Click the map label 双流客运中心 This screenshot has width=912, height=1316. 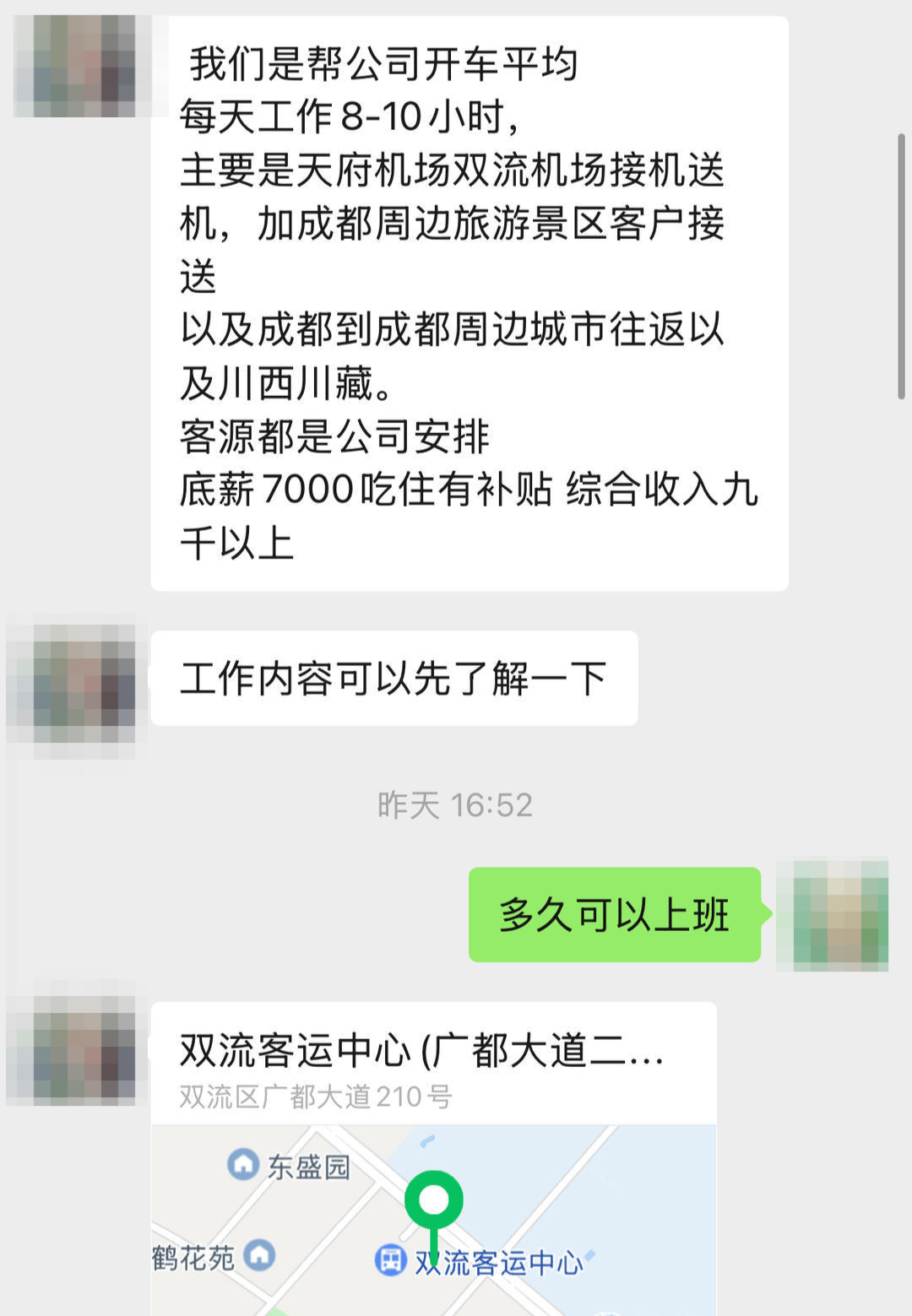click(498, 1262)
